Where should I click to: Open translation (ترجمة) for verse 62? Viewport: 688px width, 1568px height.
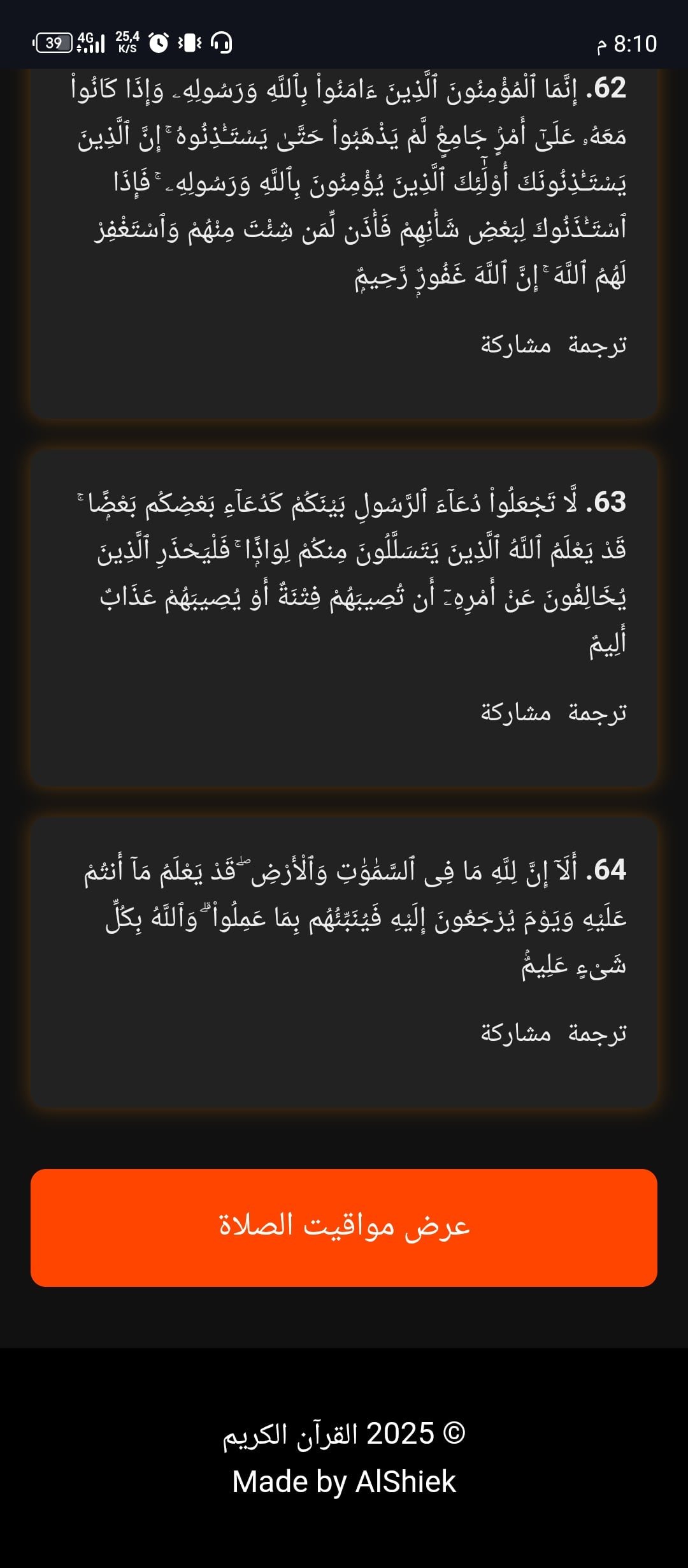[597, 345]
